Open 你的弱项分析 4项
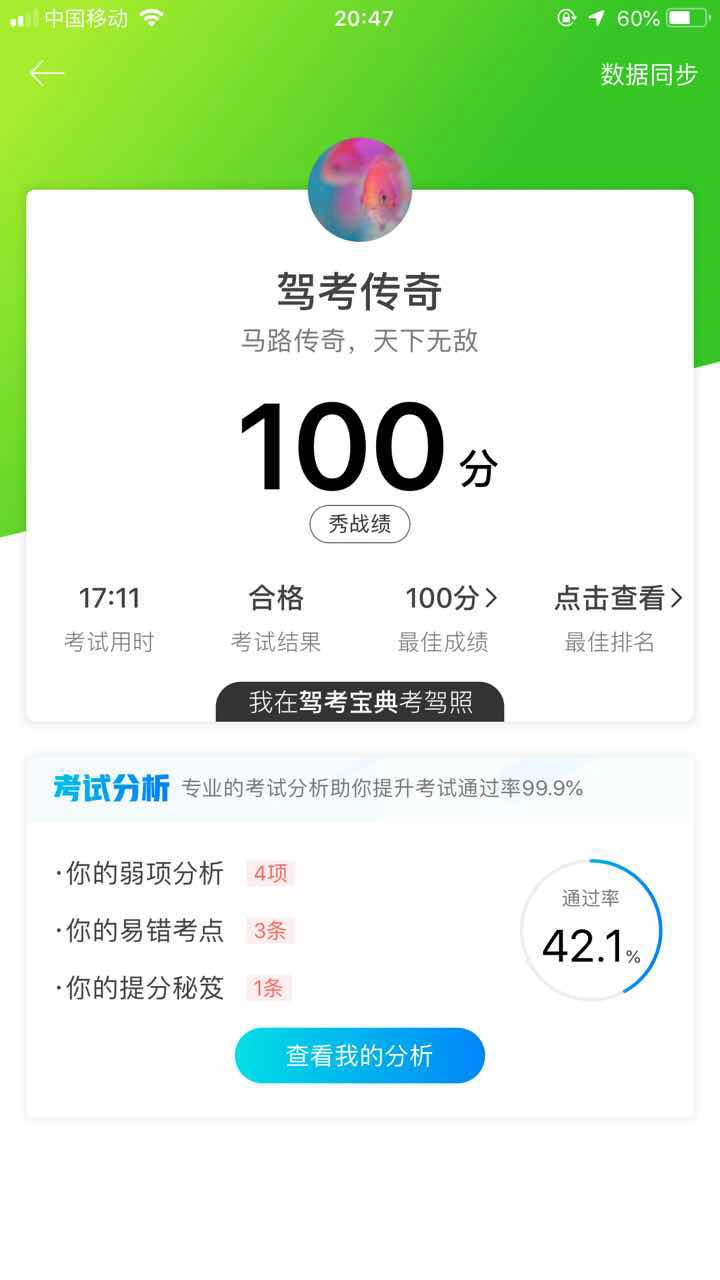The width and height of the screenshot is (720, 1280). (x=175, y=873)
